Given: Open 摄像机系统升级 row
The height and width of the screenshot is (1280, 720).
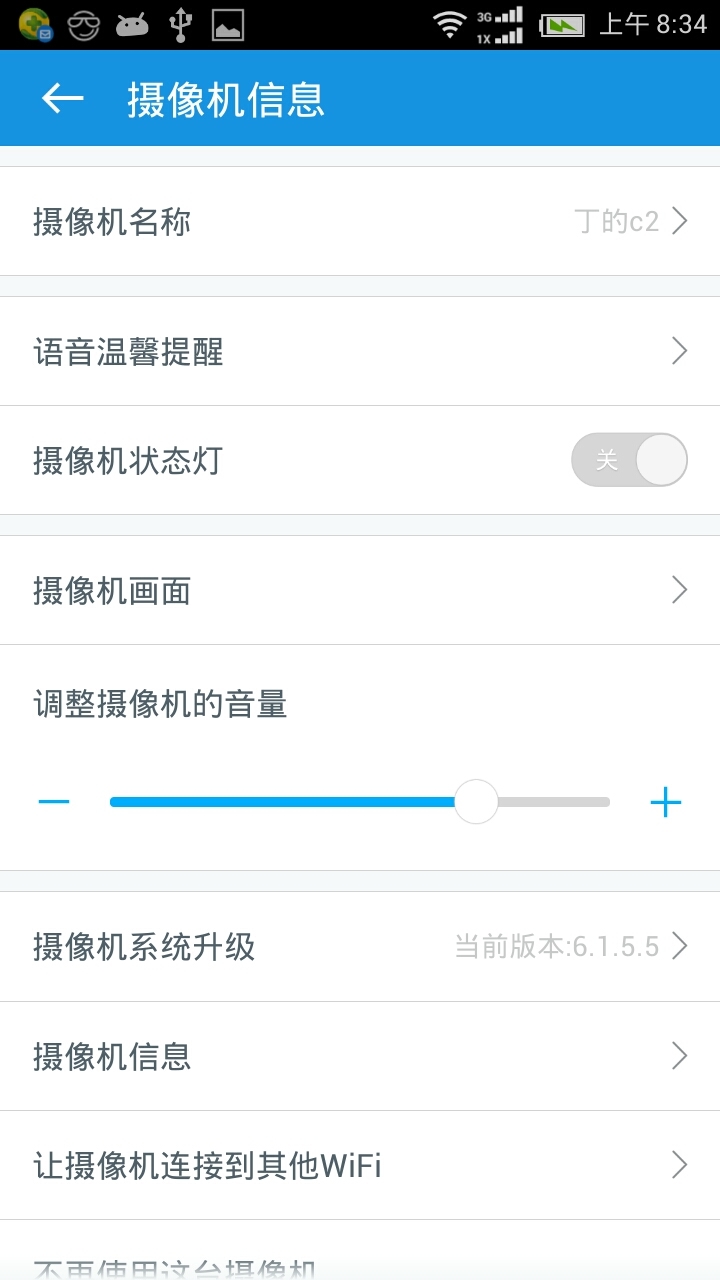Looking at the screenshot, I should pos(360,946).
